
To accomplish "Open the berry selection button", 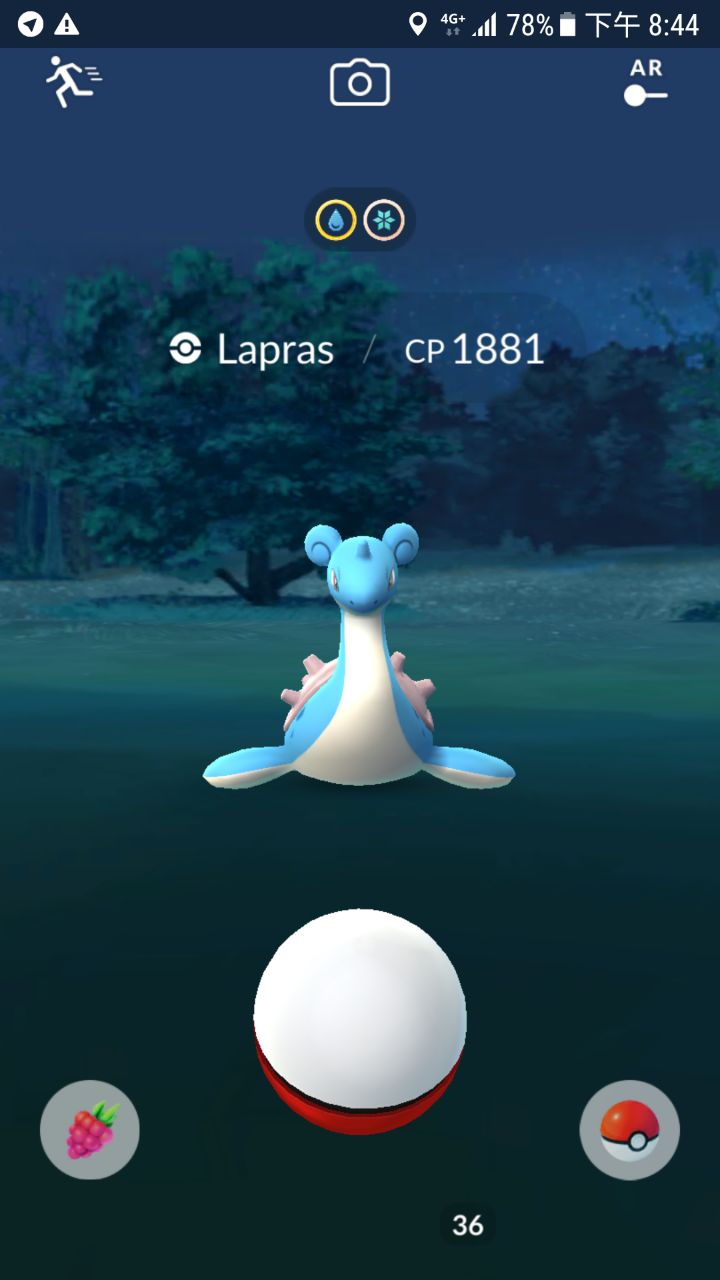I will click(90, 1130).
